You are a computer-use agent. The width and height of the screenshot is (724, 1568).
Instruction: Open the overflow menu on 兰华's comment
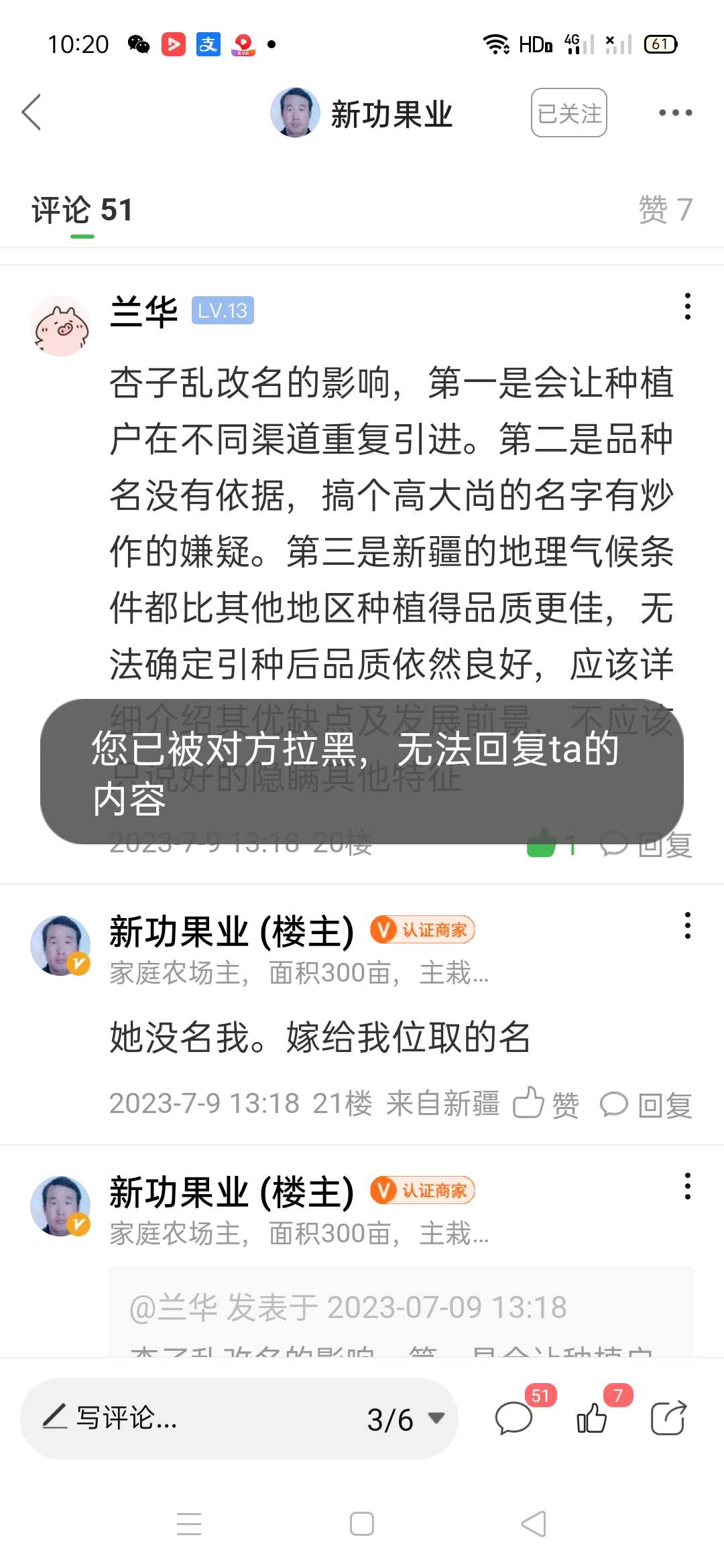687,306
